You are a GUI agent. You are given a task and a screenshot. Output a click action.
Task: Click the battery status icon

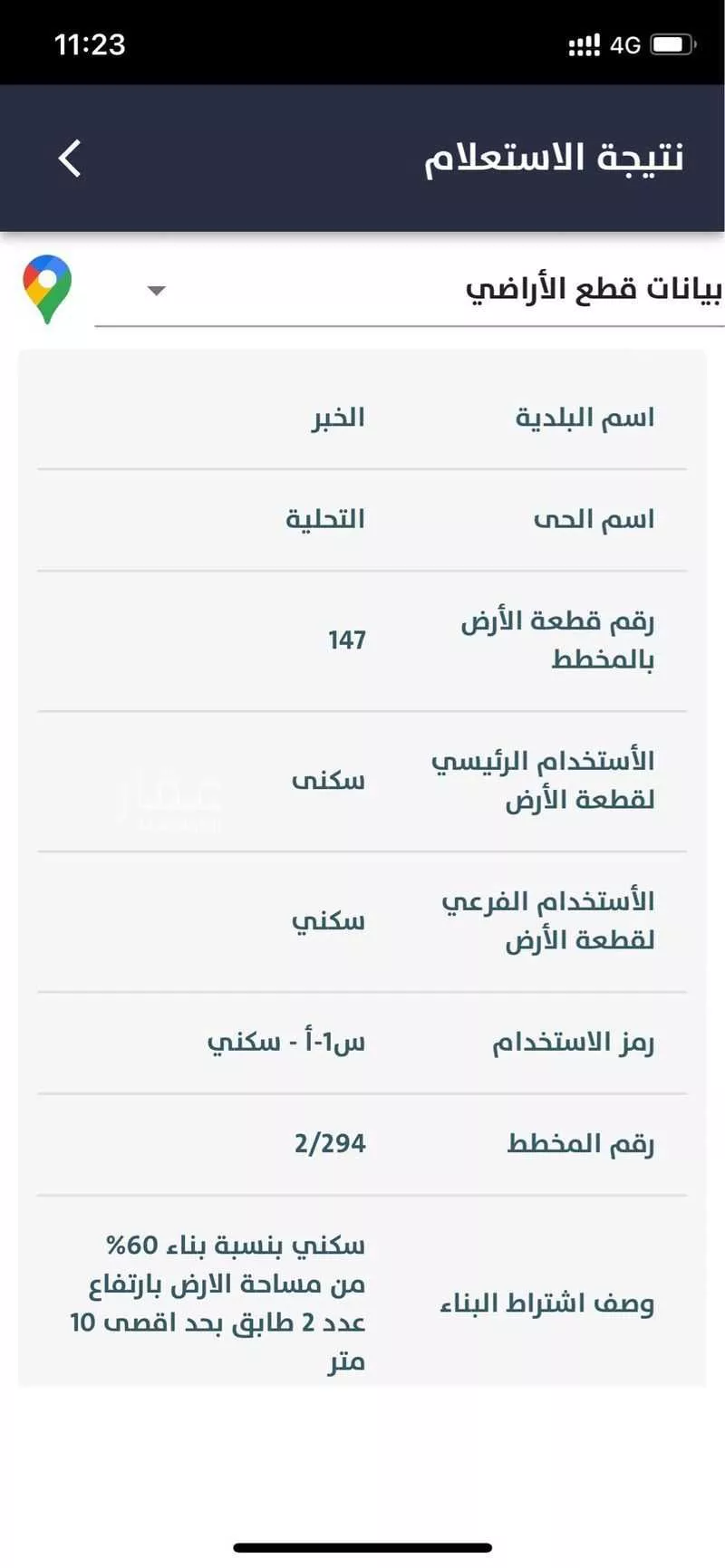click(672, 43)
